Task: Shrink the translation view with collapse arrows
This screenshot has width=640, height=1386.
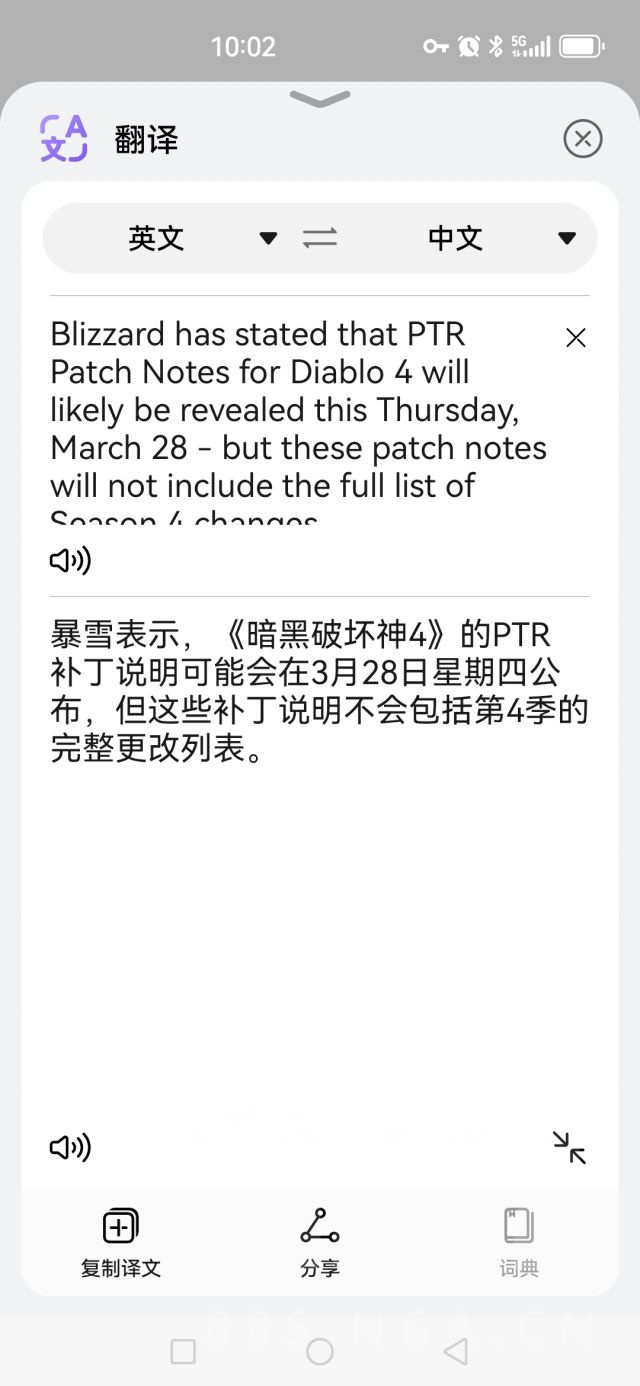Action: pos(570,1147)
